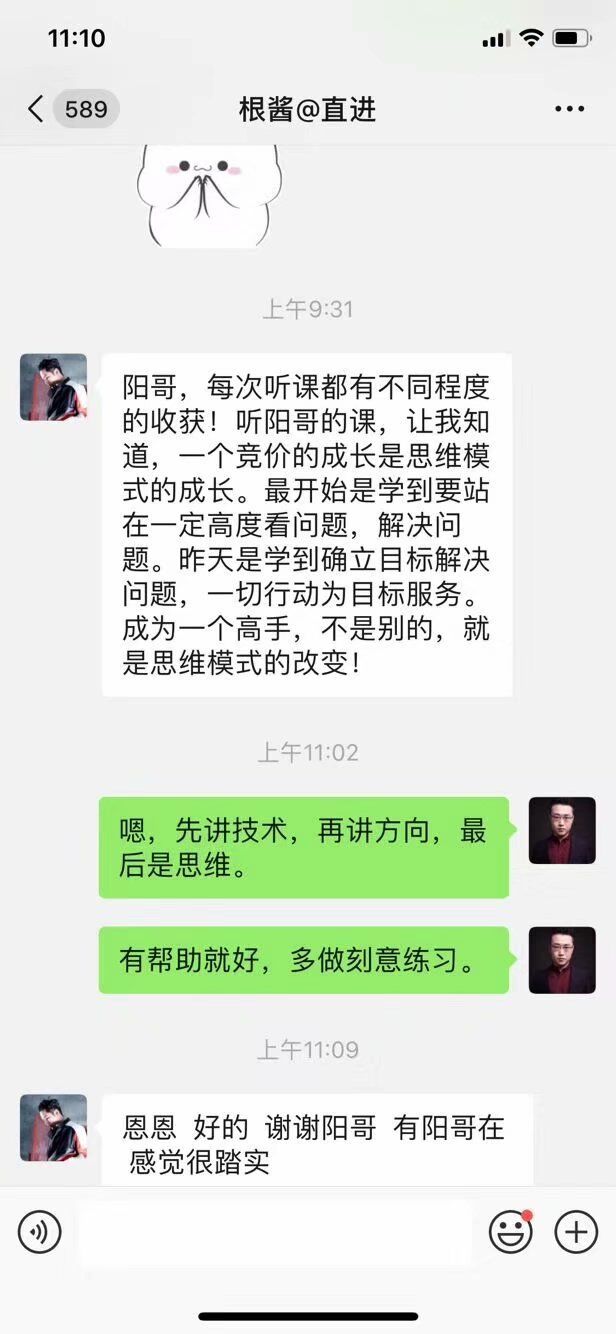Switch to voice message input
The height and width of the screenshot is (1334, 616).
tap(40, 1231)
